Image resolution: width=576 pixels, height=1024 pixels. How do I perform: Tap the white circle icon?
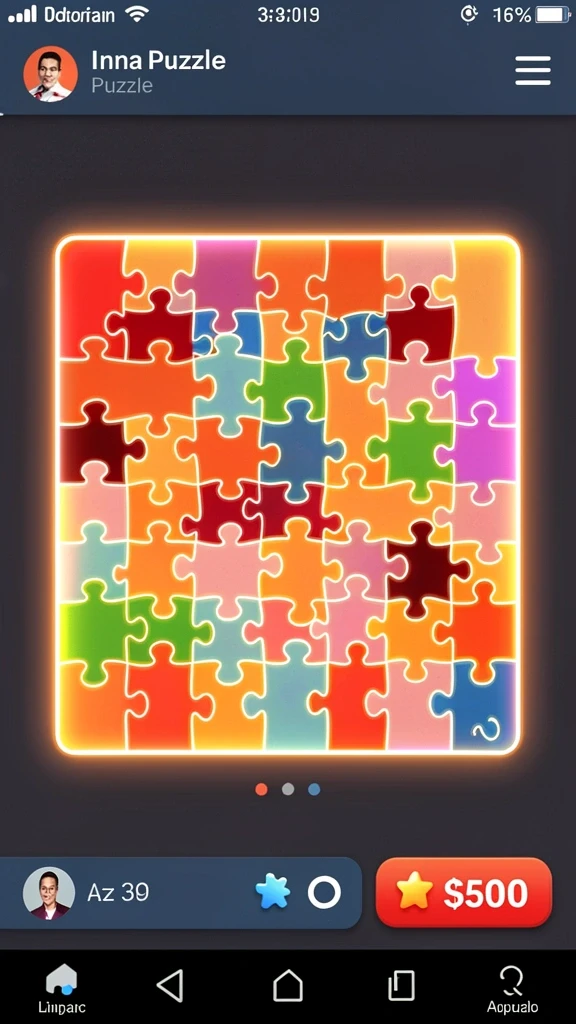point(324,892)
